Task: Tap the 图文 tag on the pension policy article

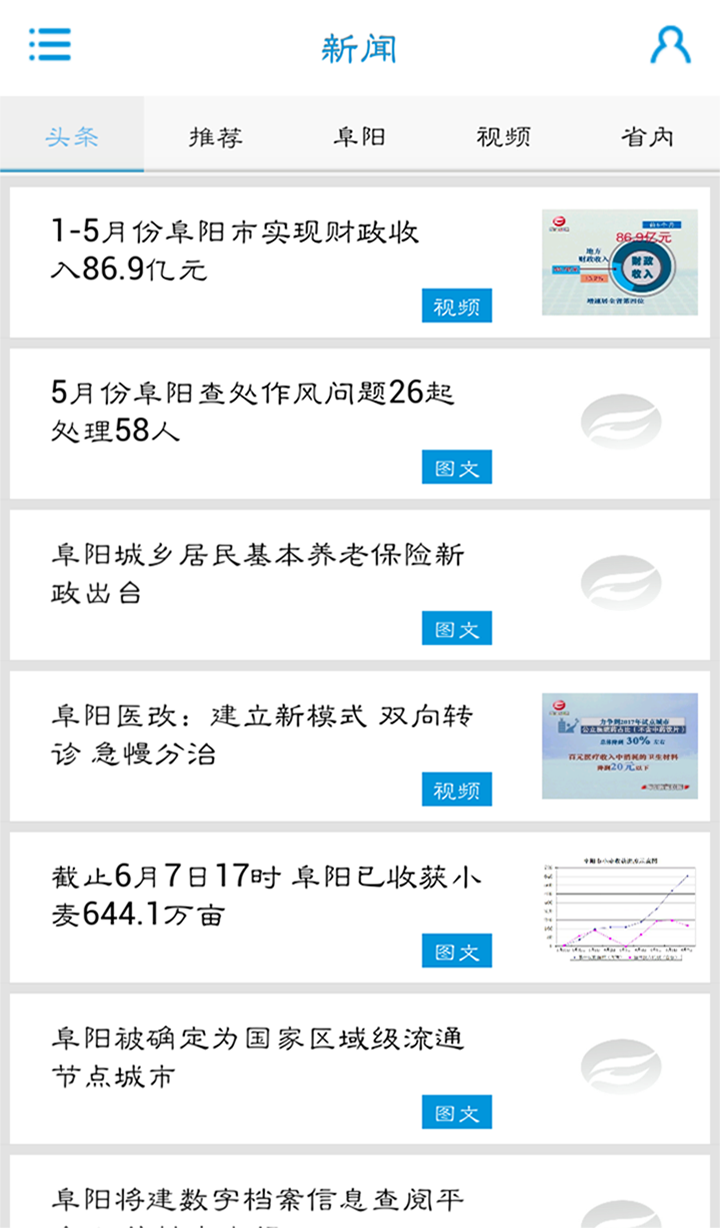Action: (457, 628)
